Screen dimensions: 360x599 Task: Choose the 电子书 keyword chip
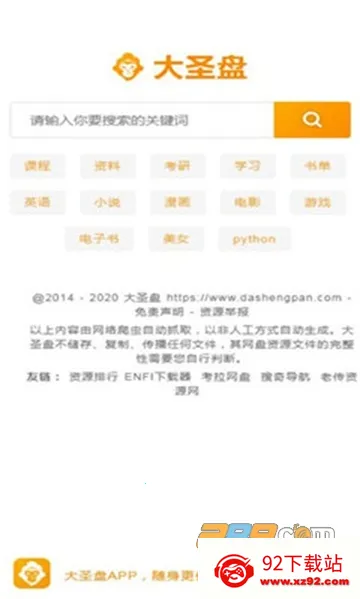99,239
